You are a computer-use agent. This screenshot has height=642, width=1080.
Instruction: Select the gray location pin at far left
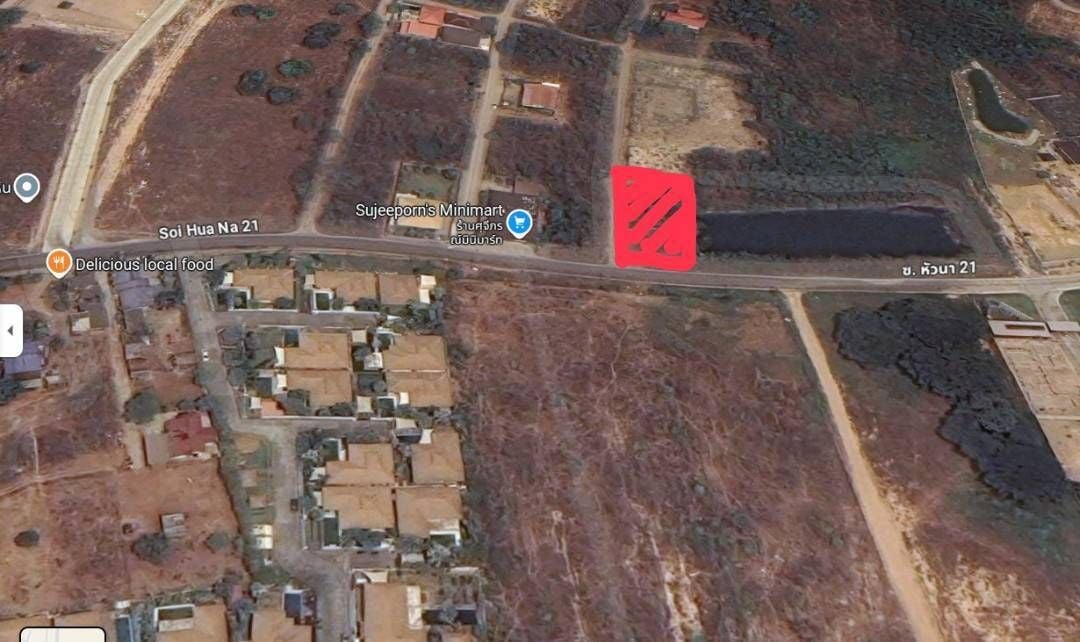click(x=27, y=187)
